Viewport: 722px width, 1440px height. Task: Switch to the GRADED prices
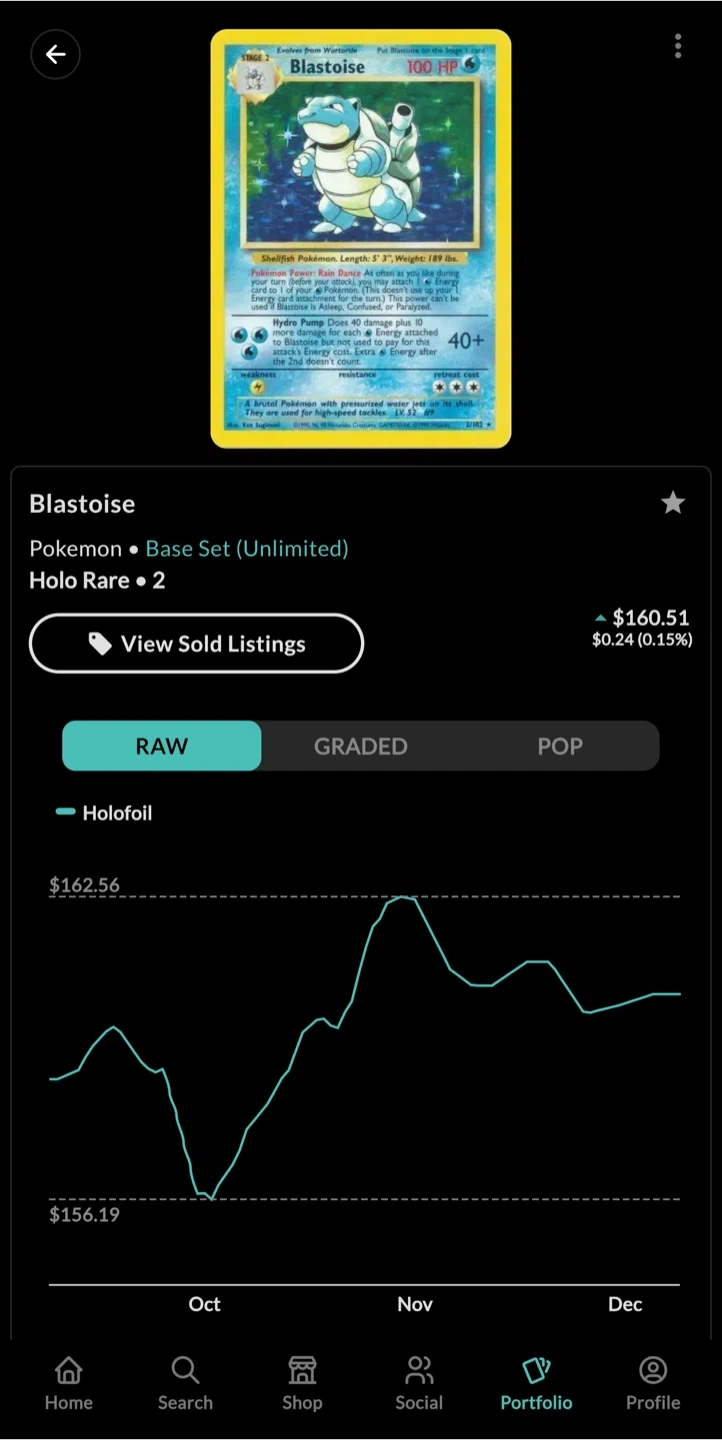pyautogui.click(x=361, y=746)
